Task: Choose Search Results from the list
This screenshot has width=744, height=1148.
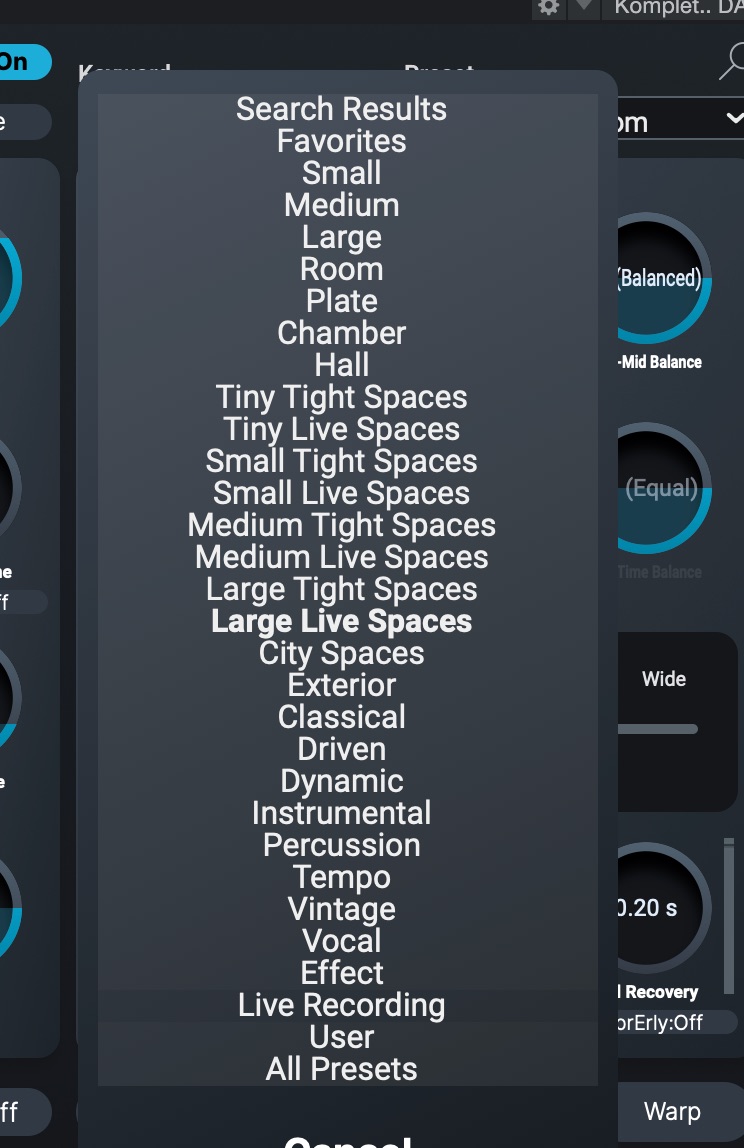Action: coord(342,109)
